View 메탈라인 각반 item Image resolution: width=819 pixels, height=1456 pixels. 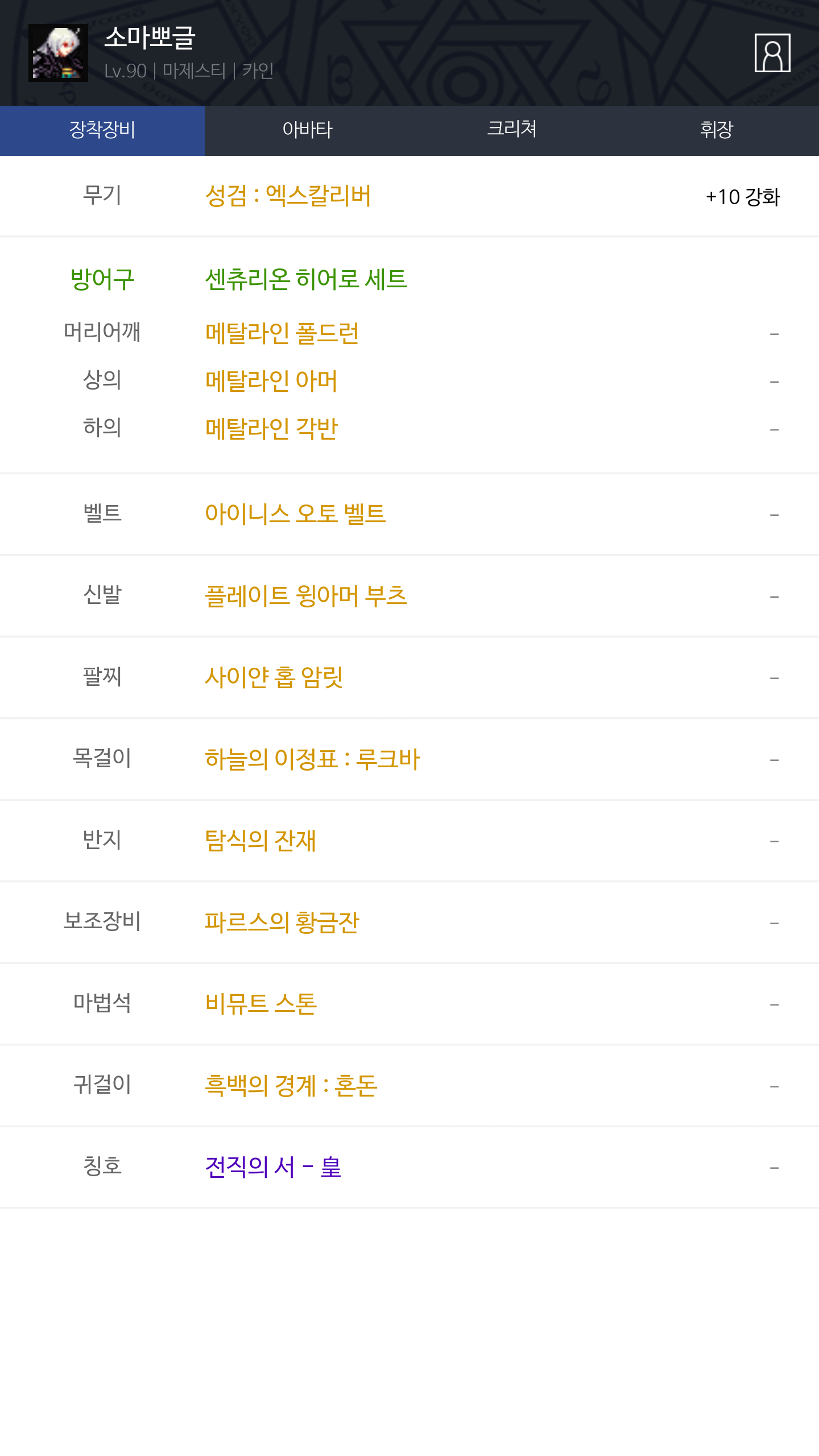click(409, 429)
